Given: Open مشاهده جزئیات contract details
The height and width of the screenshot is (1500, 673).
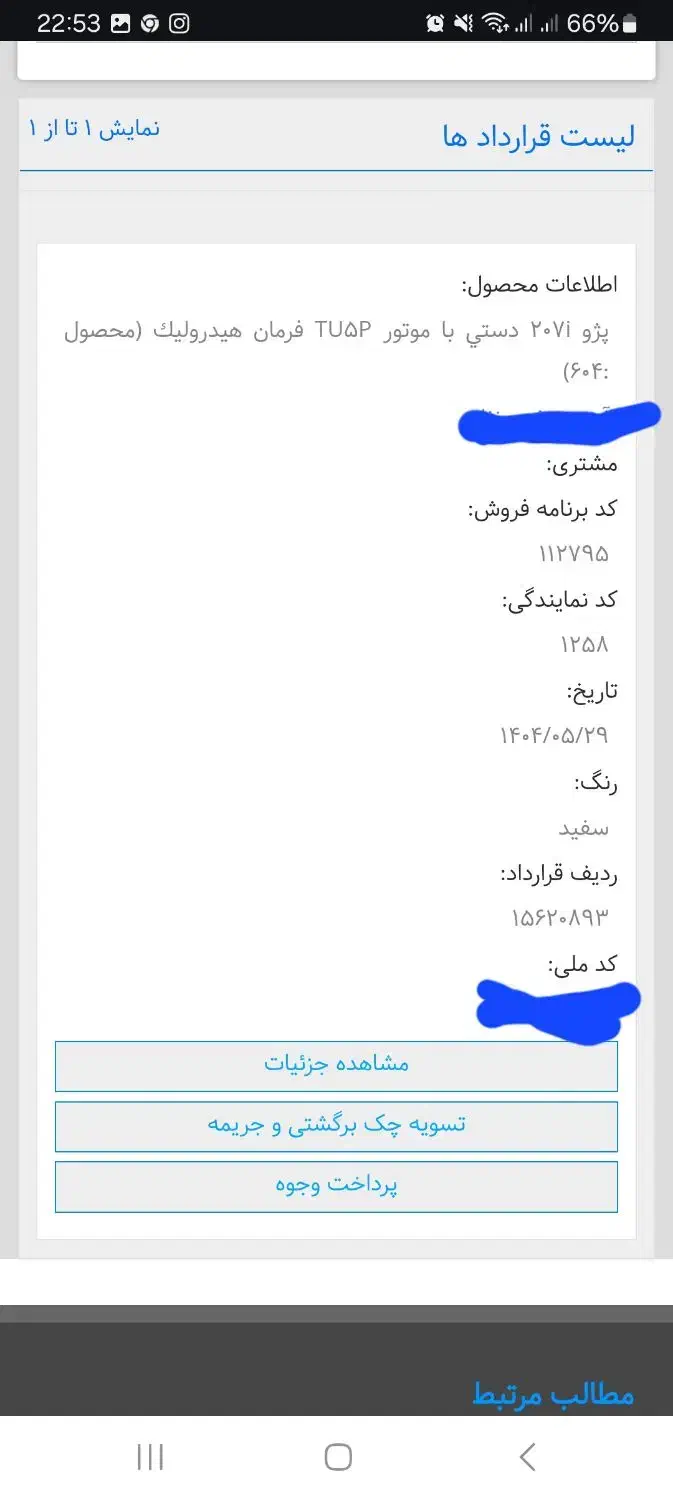Looking at the screenshot, I should (336, 1065).
